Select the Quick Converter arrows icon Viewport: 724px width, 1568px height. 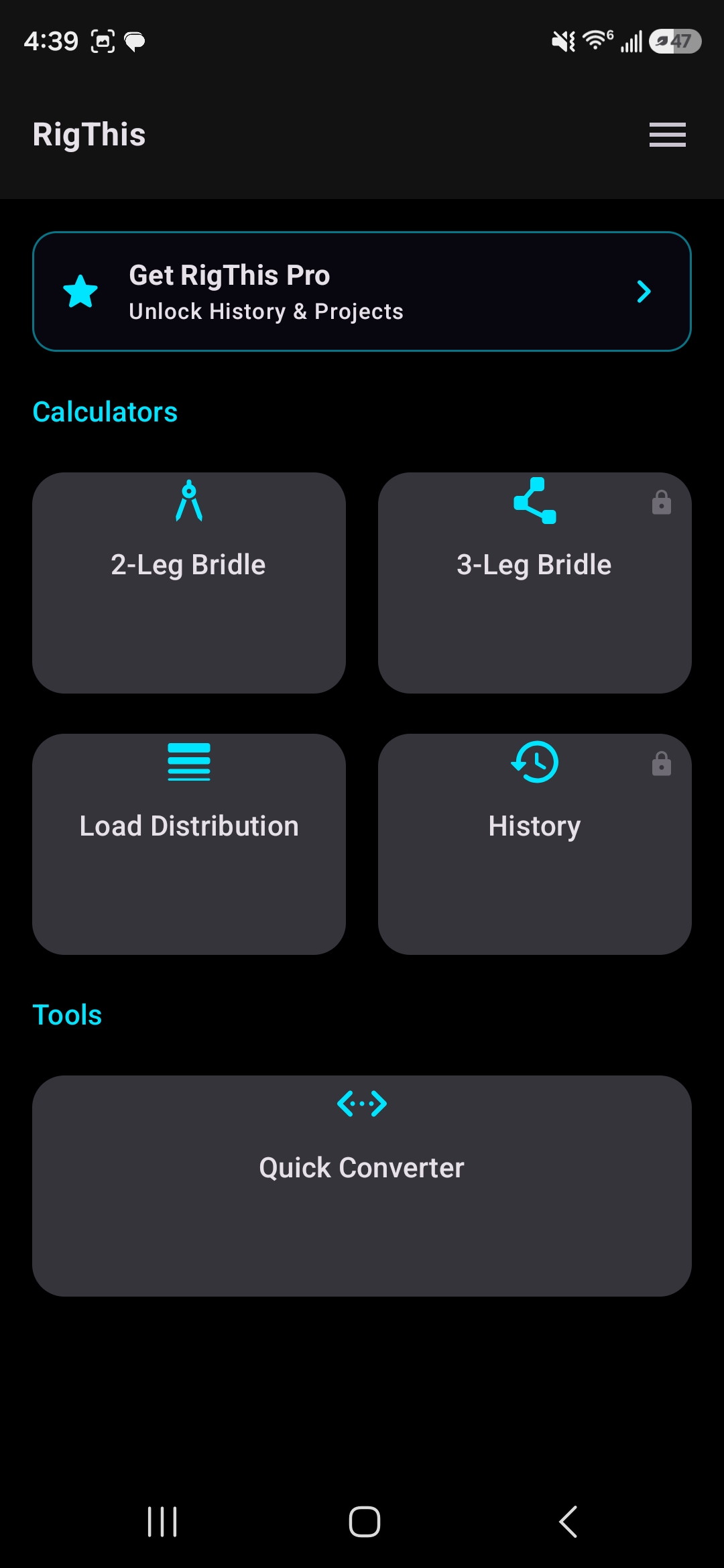(362, 1104)
